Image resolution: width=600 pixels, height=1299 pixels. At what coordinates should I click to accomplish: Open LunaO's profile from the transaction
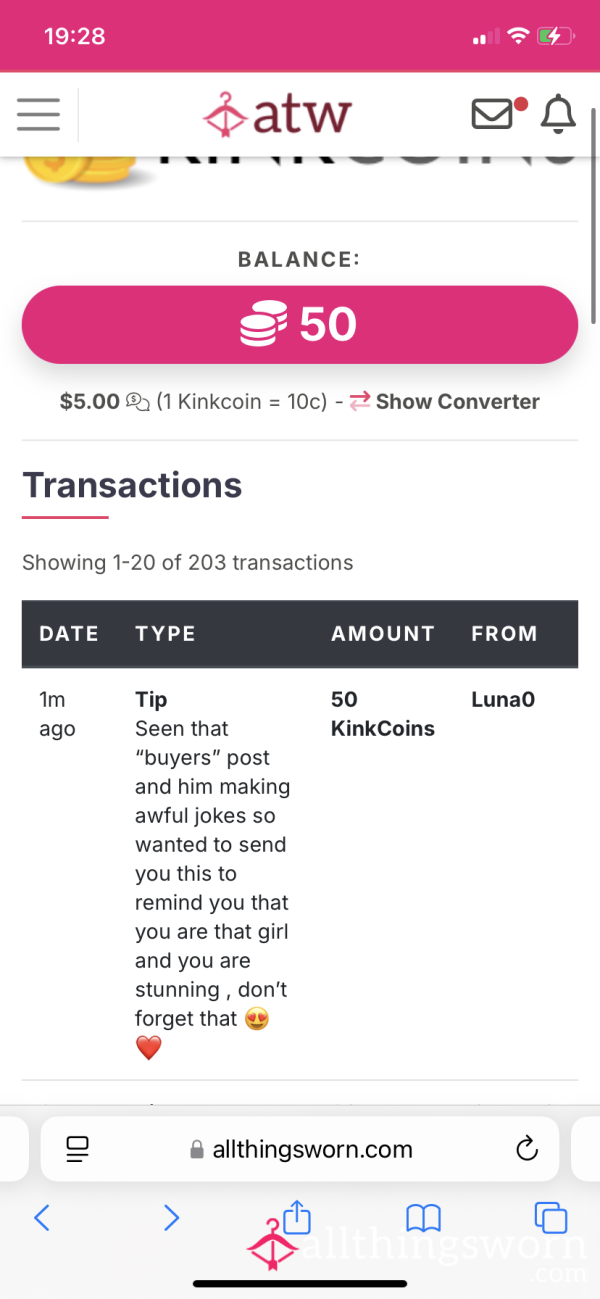coord(503,700)
